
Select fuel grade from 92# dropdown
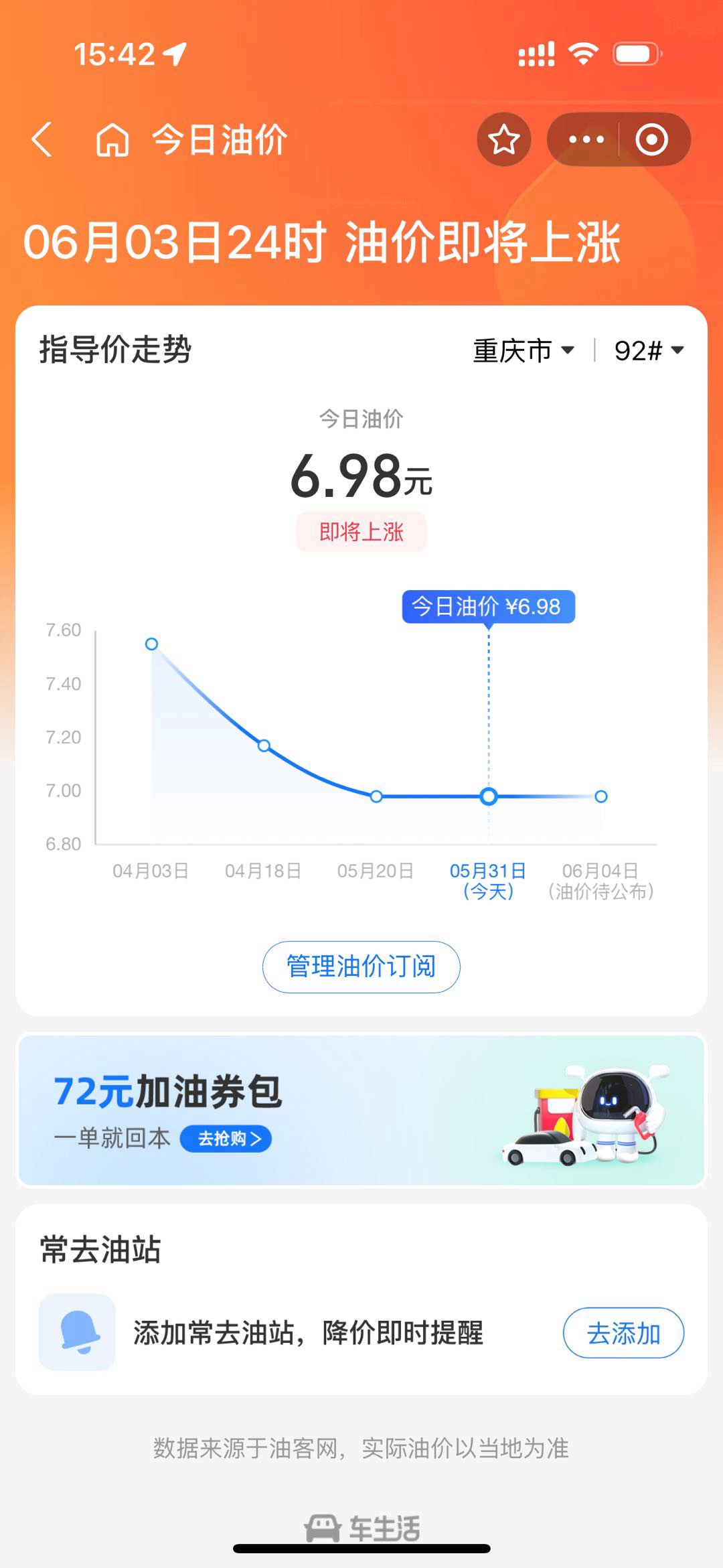click(648, 350)
